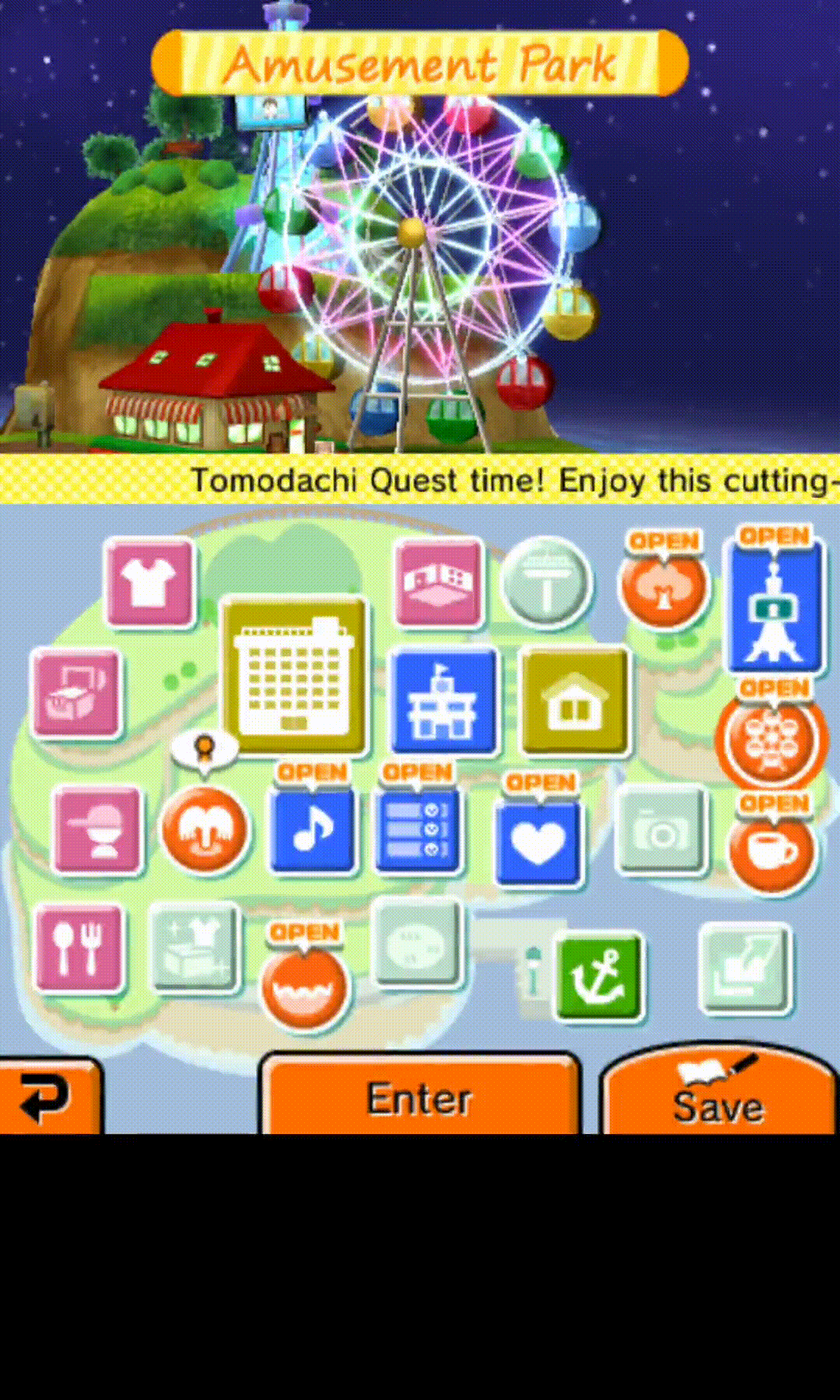The height and width of the screenshot is (1400, 840).
Task: Go back with the return arrow
Action: pos(47,1098)
